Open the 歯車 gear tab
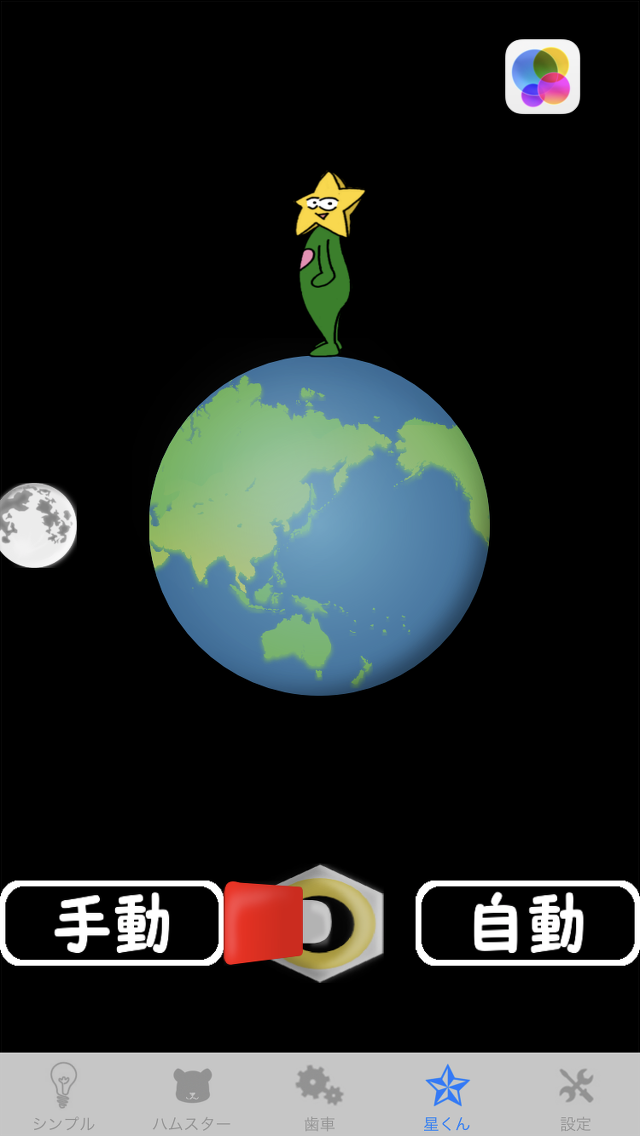Image resolution: width=640 pixels, height=1136 pixels. 319,1096
